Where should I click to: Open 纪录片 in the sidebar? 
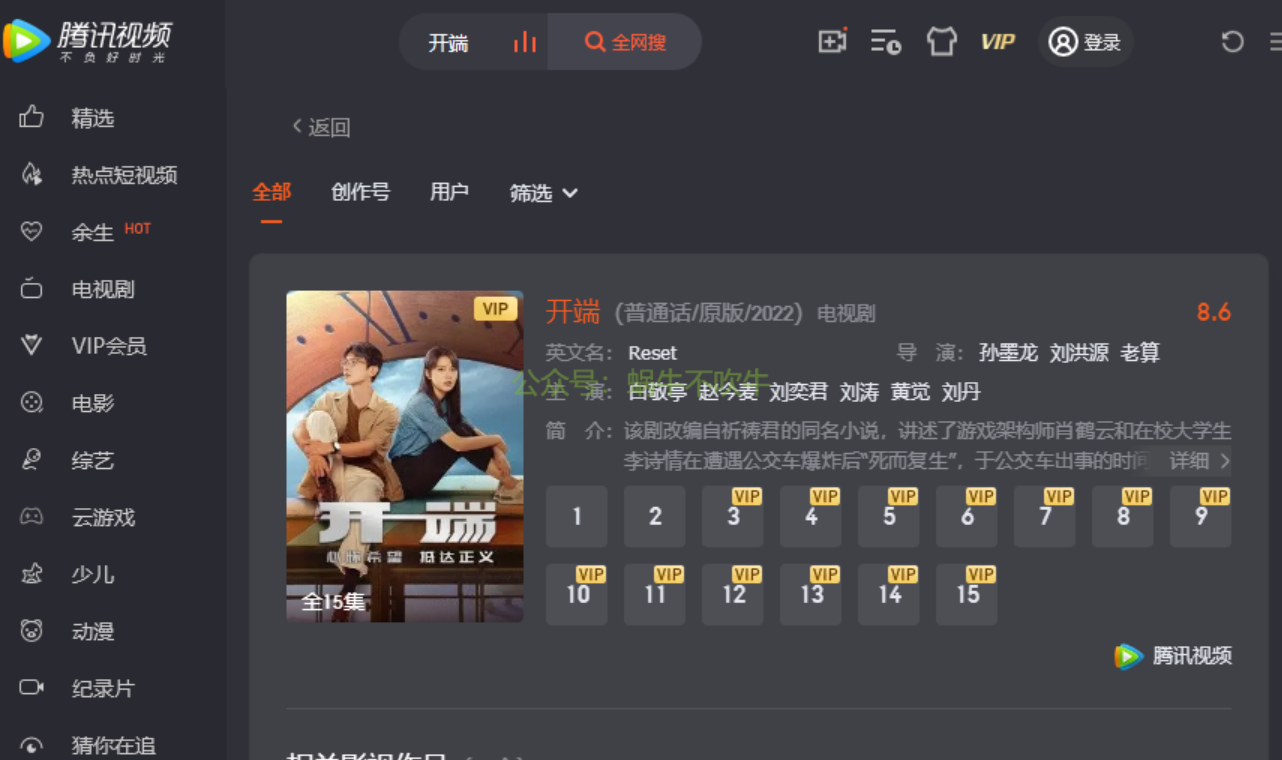102,688
